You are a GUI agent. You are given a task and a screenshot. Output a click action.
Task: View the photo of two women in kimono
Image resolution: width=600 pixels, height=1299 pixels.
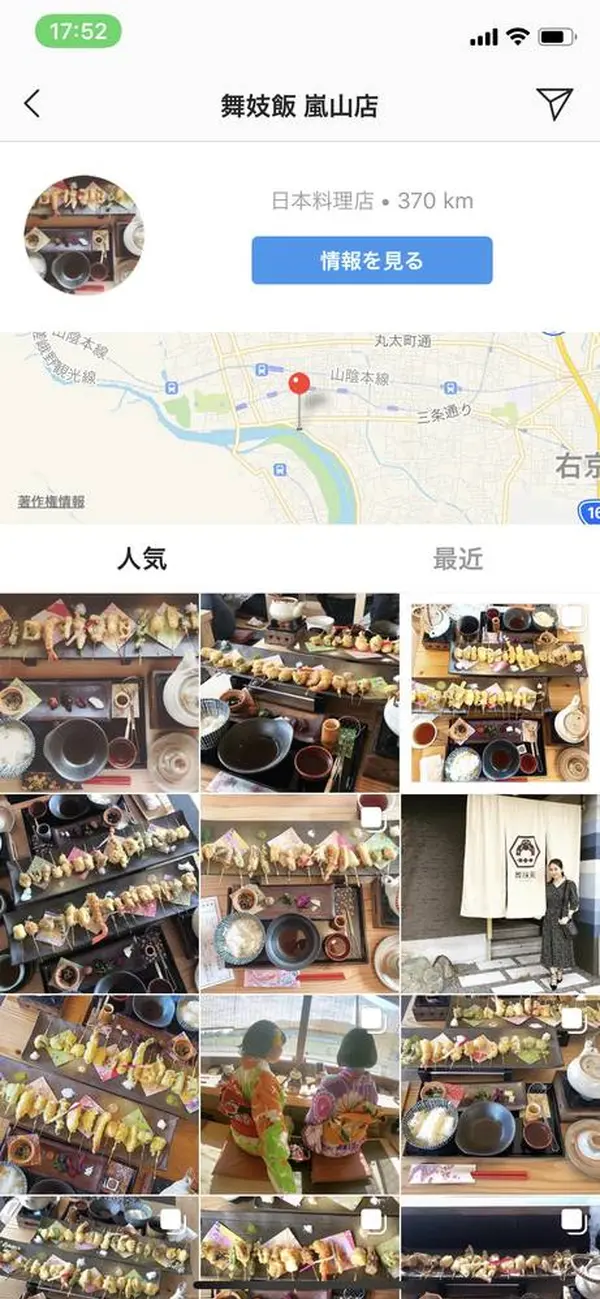[300, 1092]
